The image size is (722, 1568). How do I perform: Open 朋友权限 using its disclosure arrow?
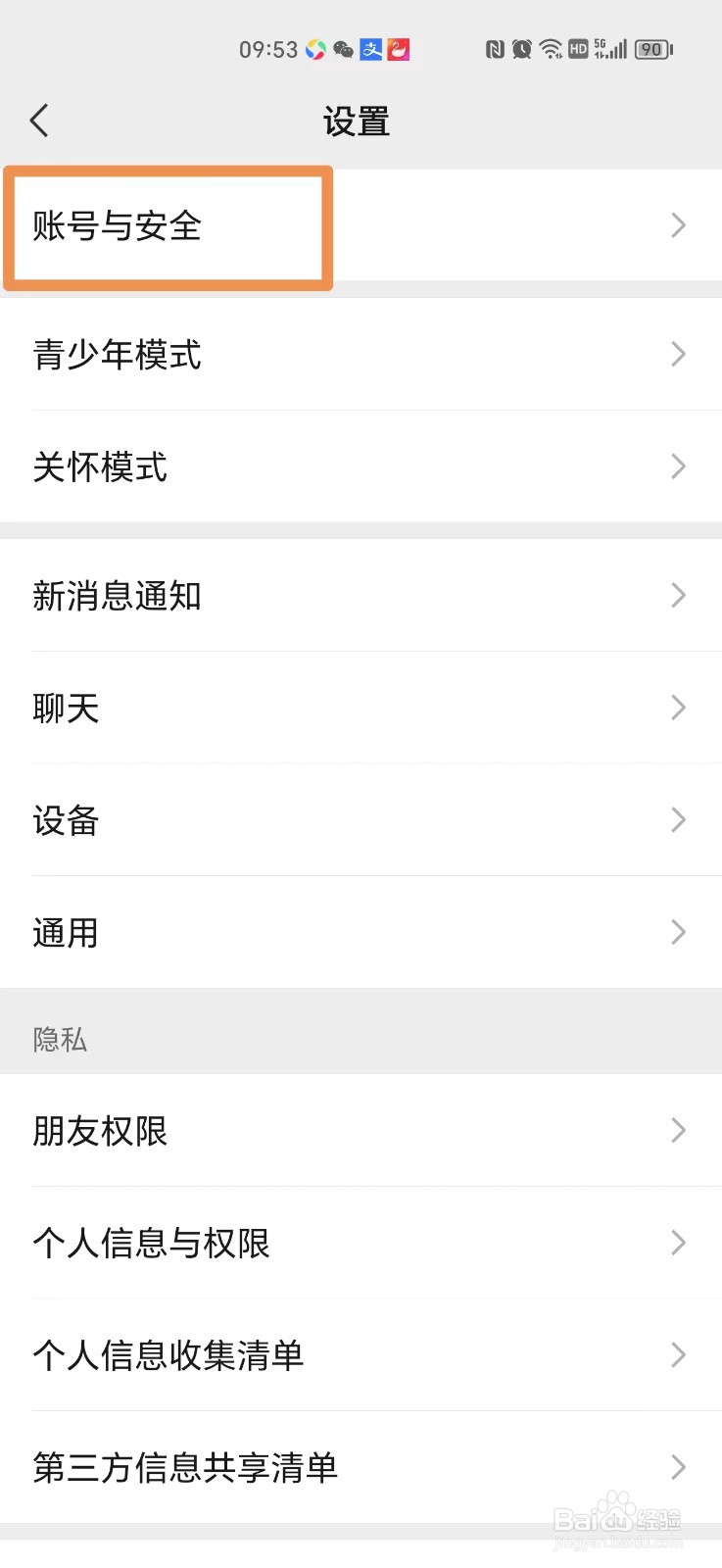click(678, 1131)
